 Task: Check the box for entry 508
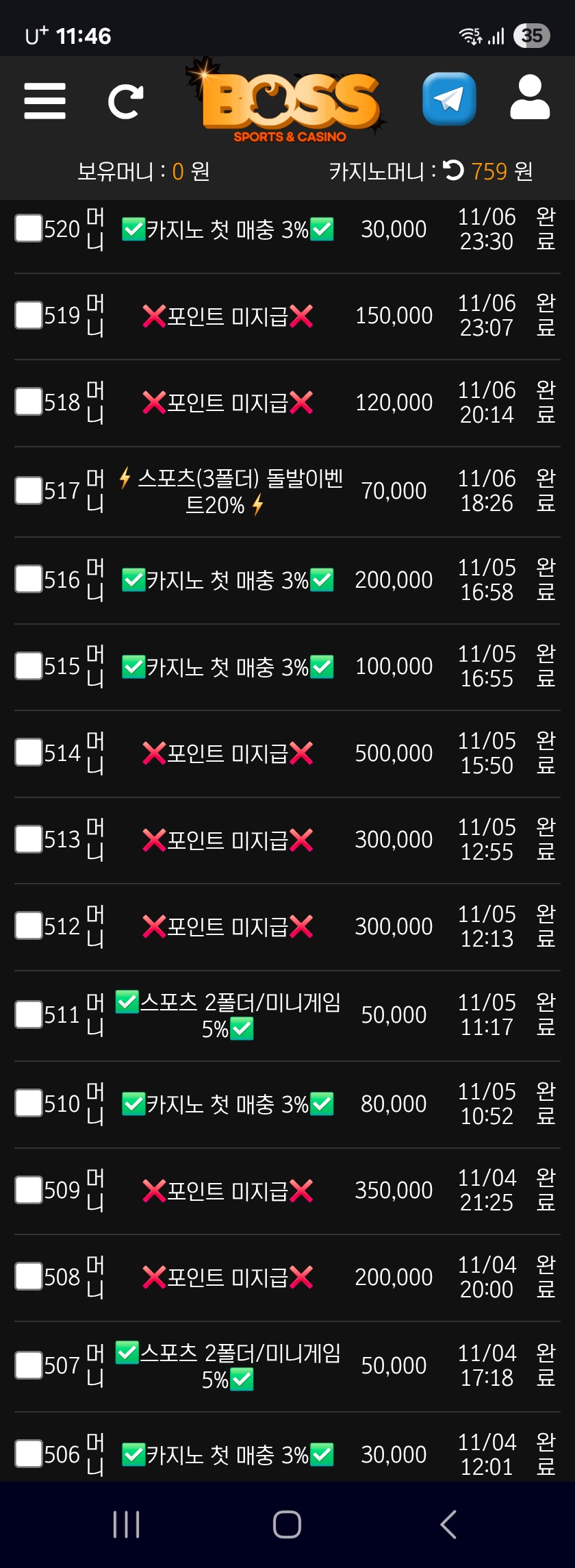(x=29, y=1277)
